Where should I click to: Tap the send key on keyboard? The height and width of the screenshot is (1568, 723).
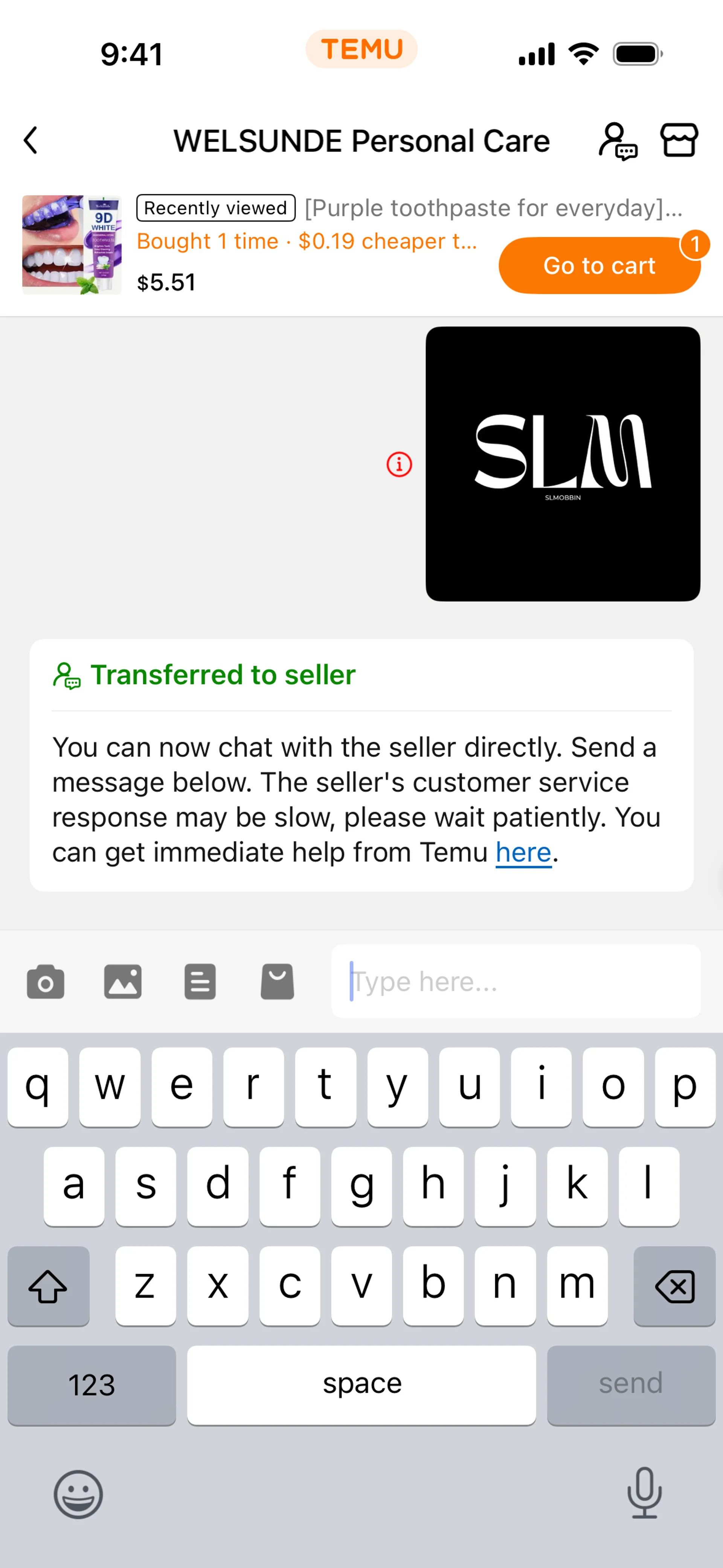pos(630,1383)
